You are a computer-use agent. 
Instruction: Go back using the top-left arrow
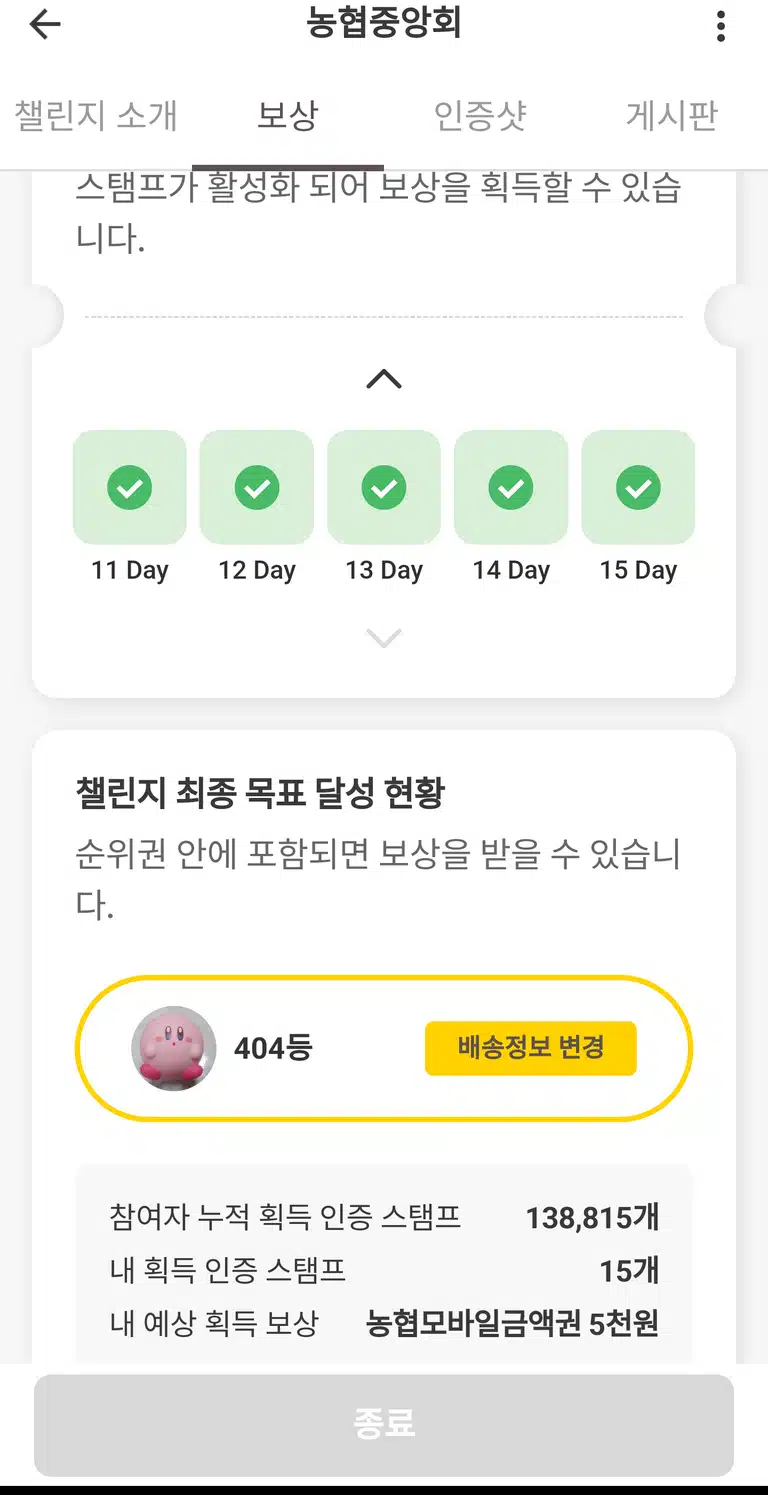(45, 26)
